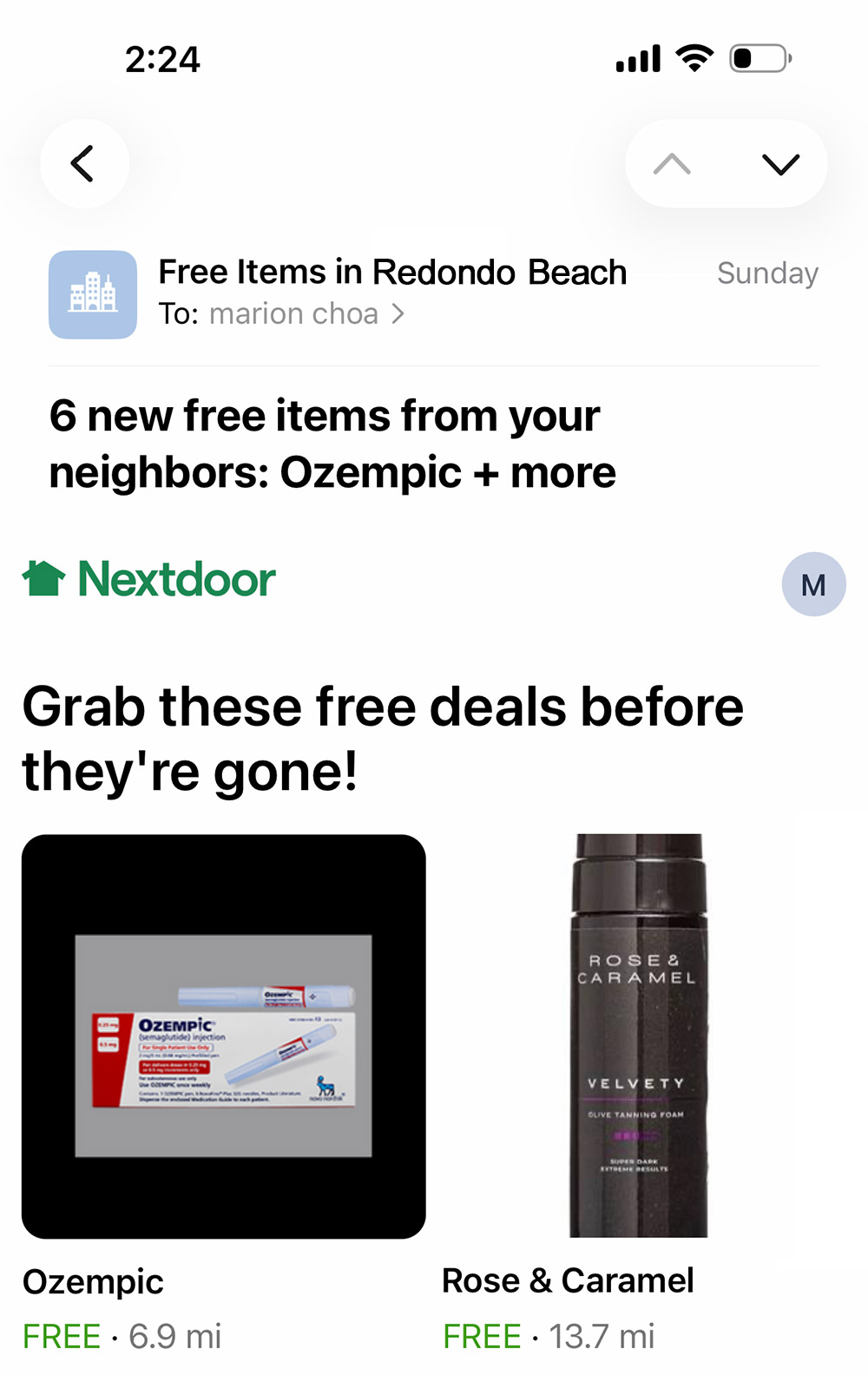View the free Ozempic listing
868x1375 pixels.
(223, 1036)
